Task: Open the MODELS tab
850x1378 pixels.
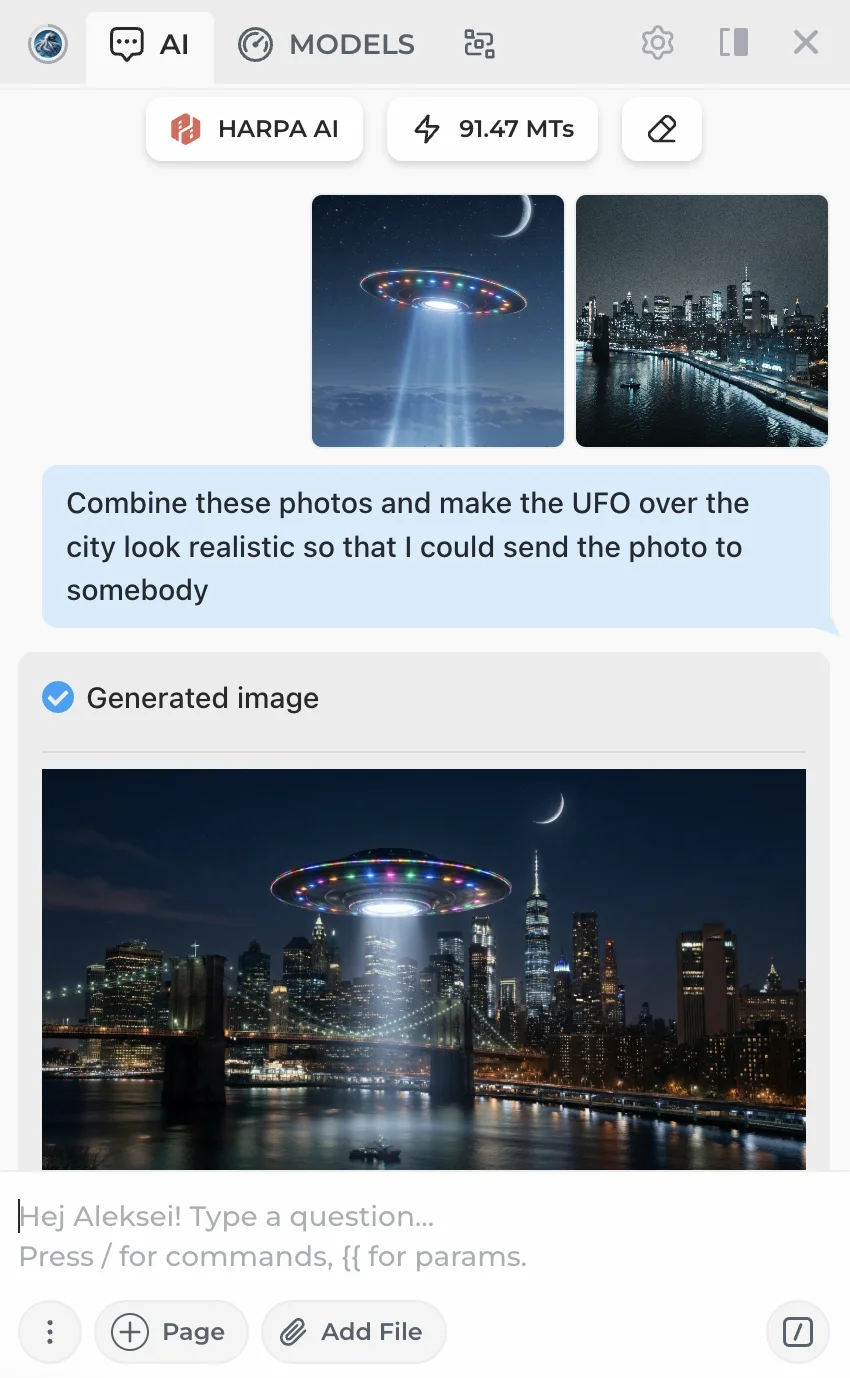Action: pyautogui.click(x=326, y=45)
